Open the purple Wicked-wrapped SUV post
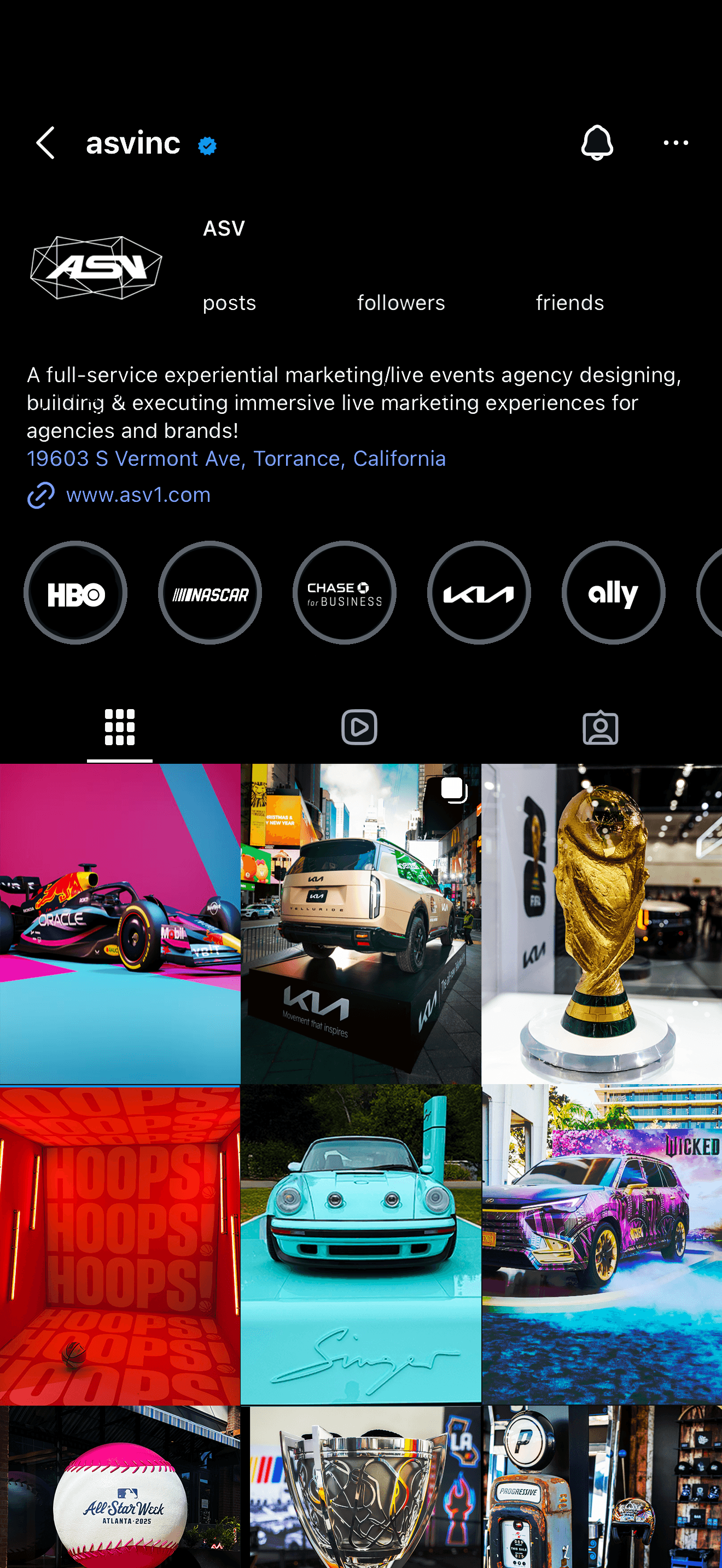Image resolution: width=722 pixels, height=1568 pixels. (602, 1244)
